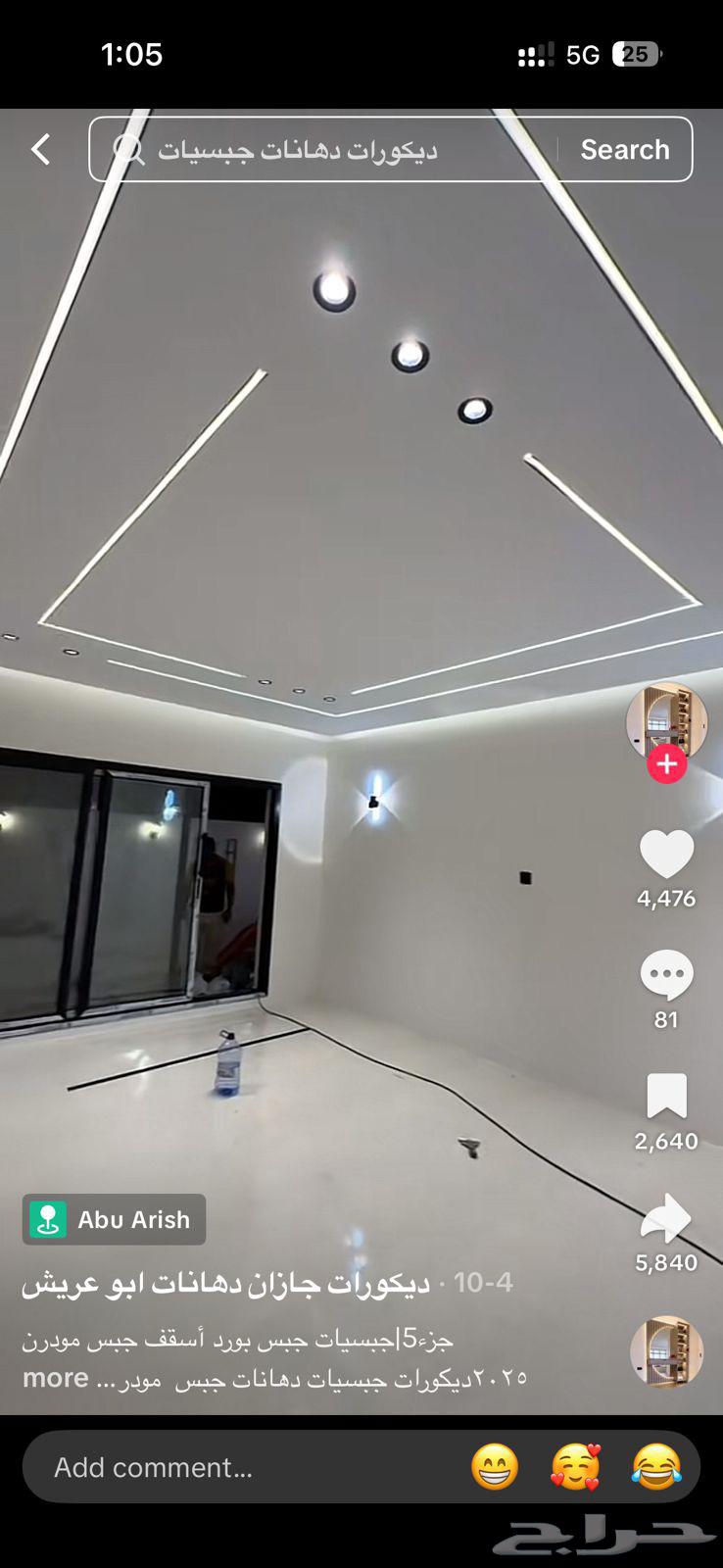The height and width of the screenshot is (1568, 723).
Task: Open the Abu Arish location tag
Action: [x=115, y=1219]
